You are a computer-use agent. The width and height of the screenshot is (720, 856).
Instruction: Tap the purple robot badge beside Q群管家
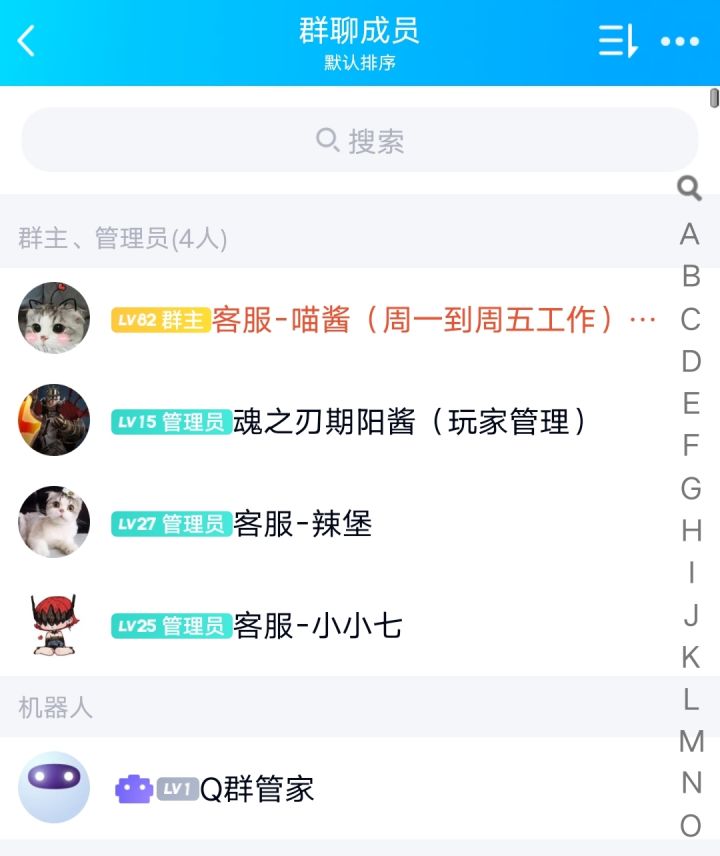135,790
